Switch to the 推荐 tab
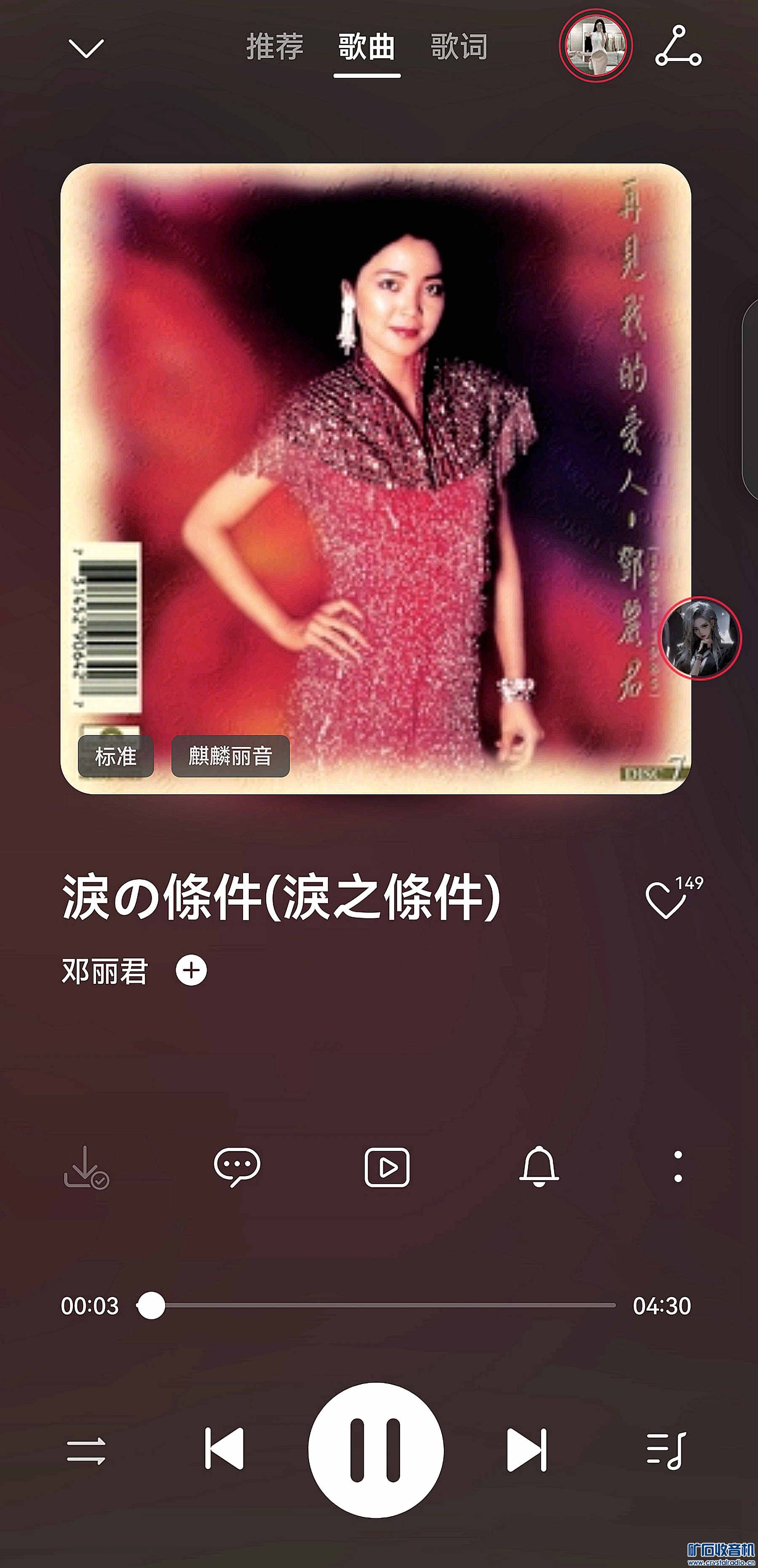 pos(275,47)
